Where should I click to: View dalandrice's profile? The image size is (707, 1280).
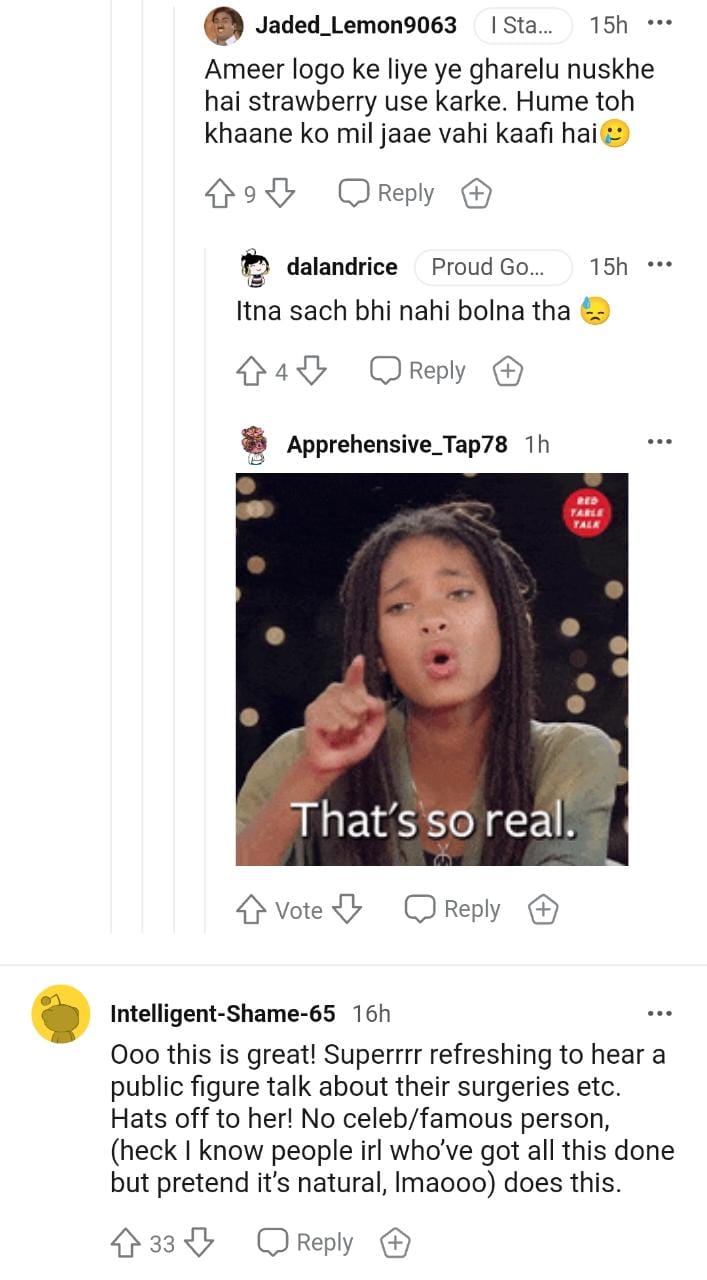pyautogui.click(x=341, y=267)
